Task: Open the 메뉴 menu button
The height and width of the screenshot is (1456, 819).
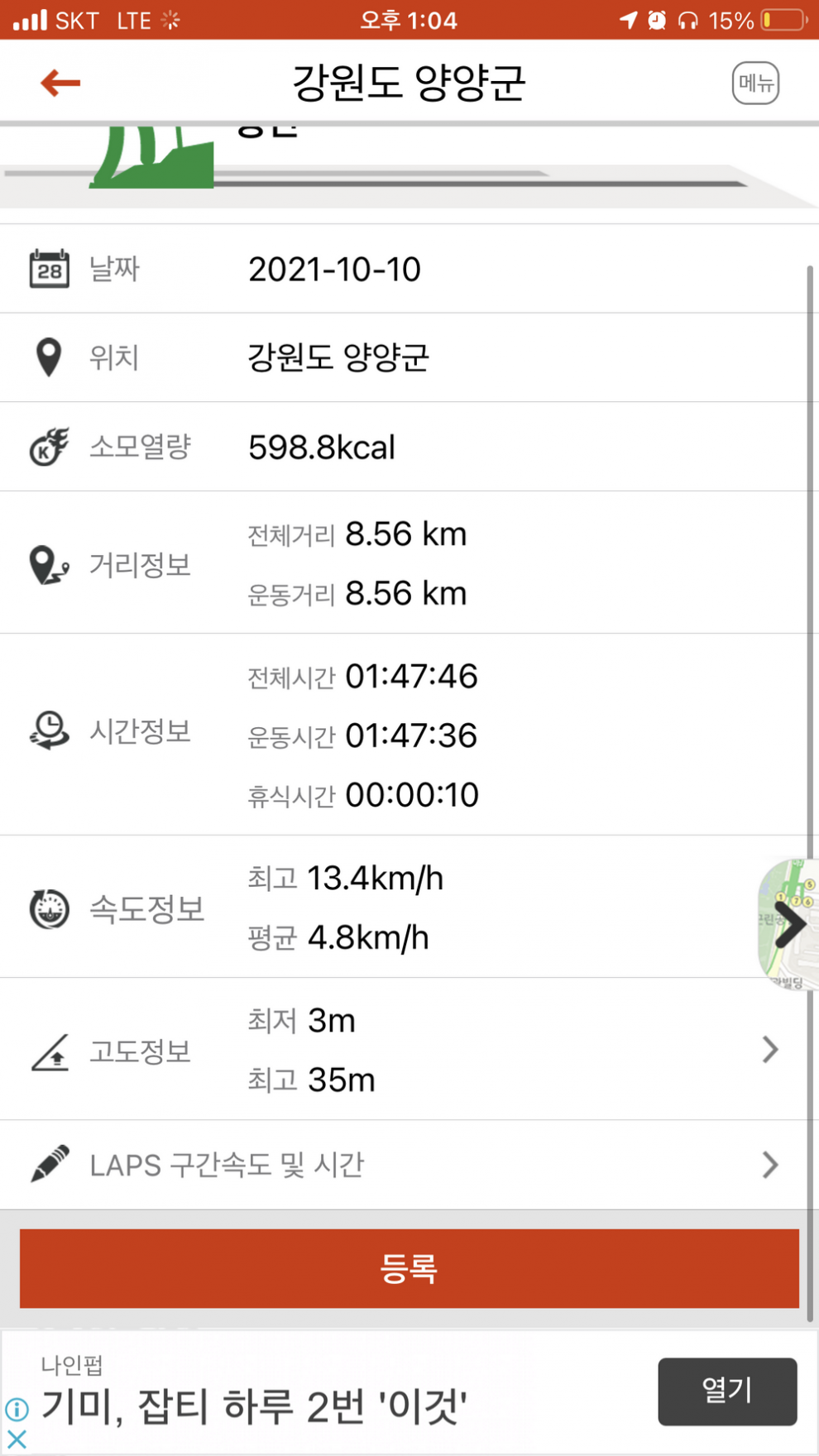Action: [755, 83]
